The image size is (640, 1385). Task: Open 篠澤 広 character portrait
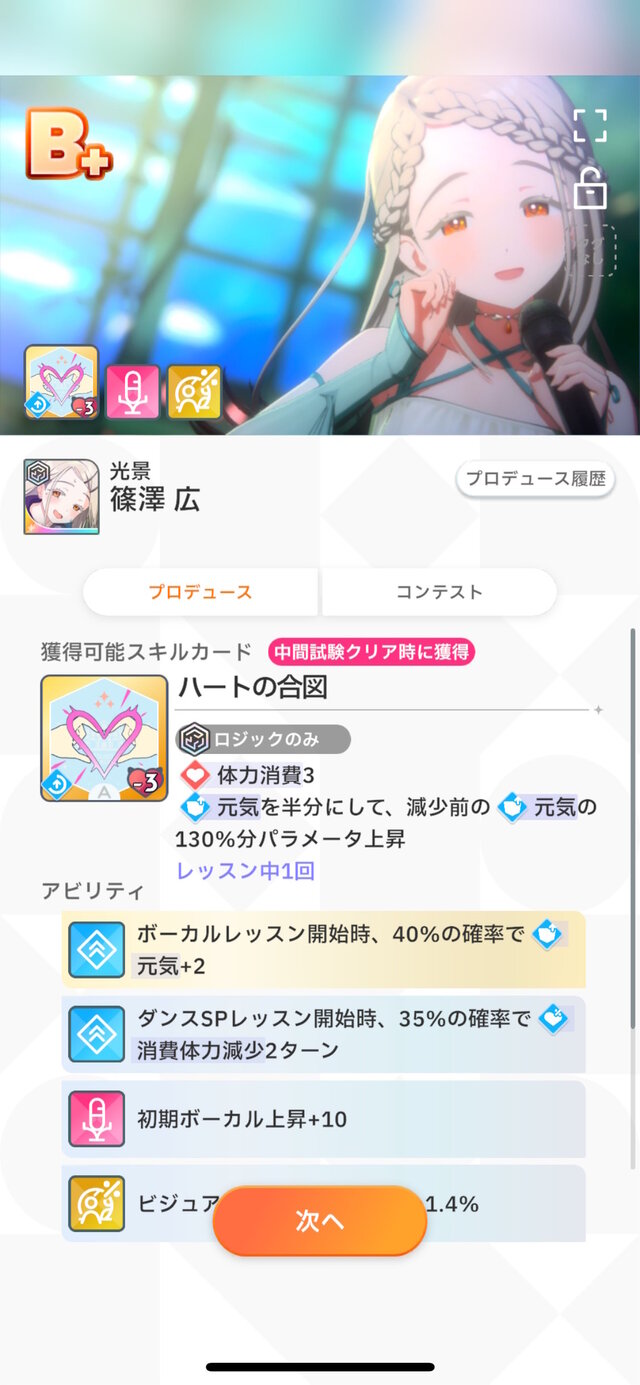point(62,497)
